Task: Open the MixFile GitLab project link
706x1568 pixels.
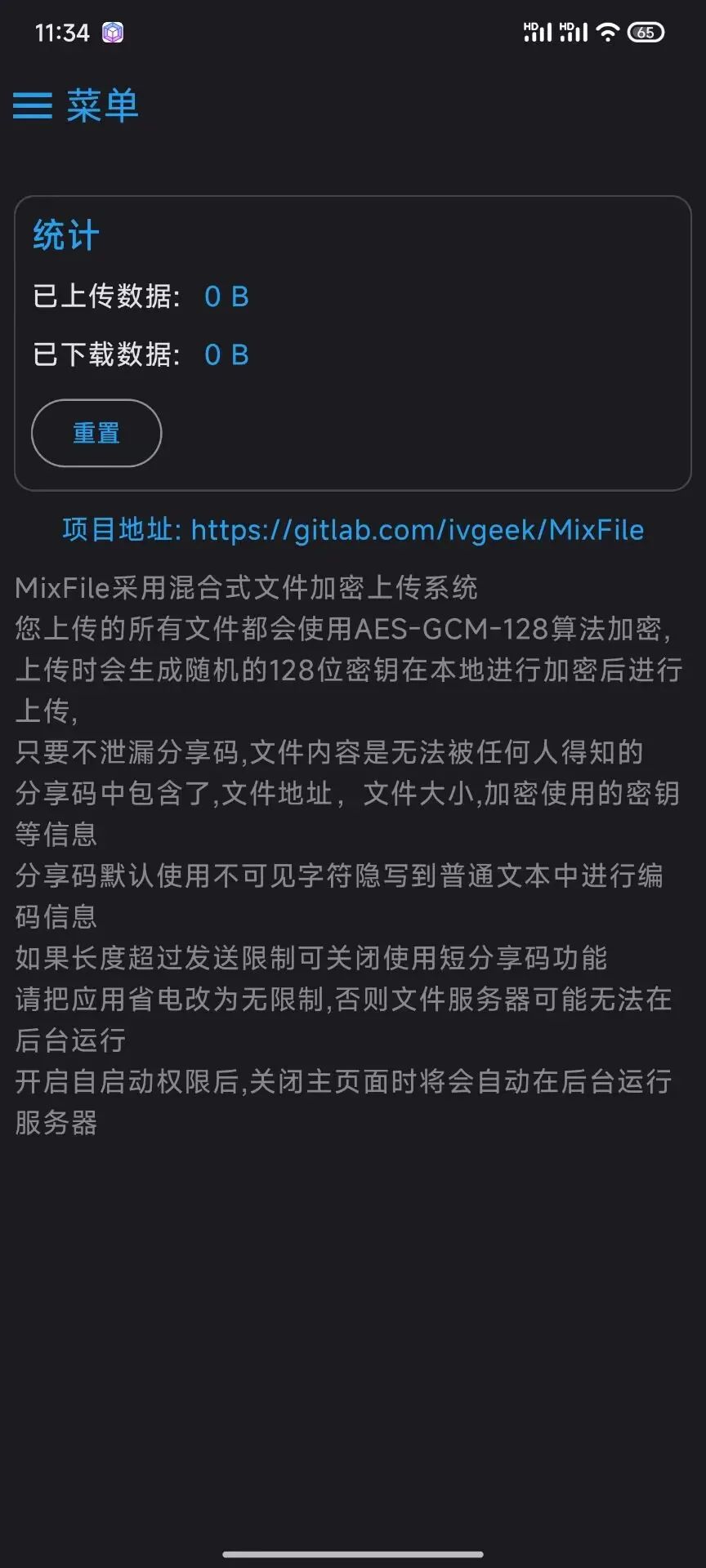Action: coord(417,530)
